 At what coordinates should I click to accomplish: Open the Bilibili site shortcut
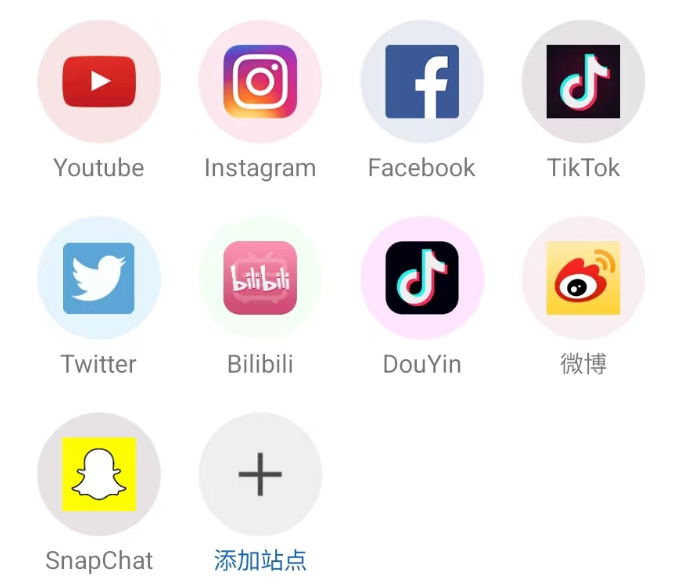[260, 278]
